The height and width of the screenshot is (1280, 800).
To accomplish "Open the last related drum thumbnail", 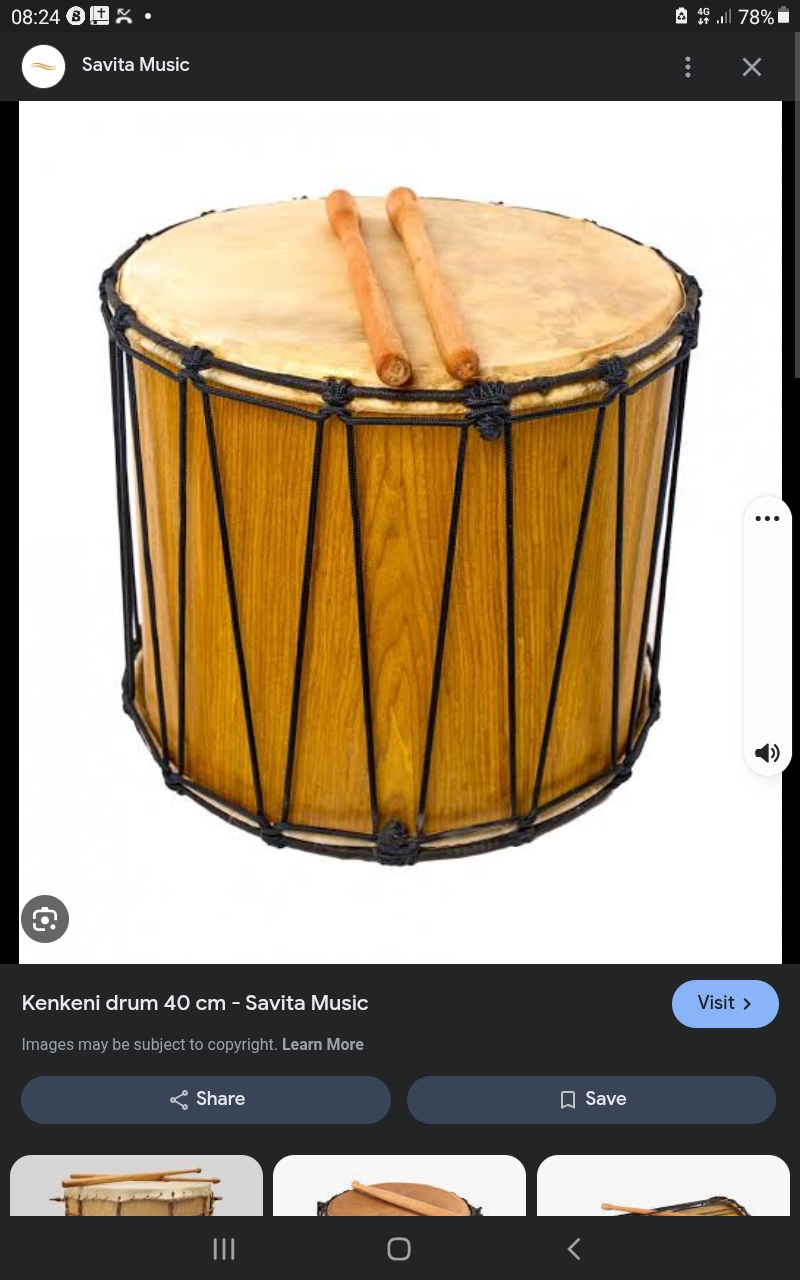I will (x=663, y=1186).
